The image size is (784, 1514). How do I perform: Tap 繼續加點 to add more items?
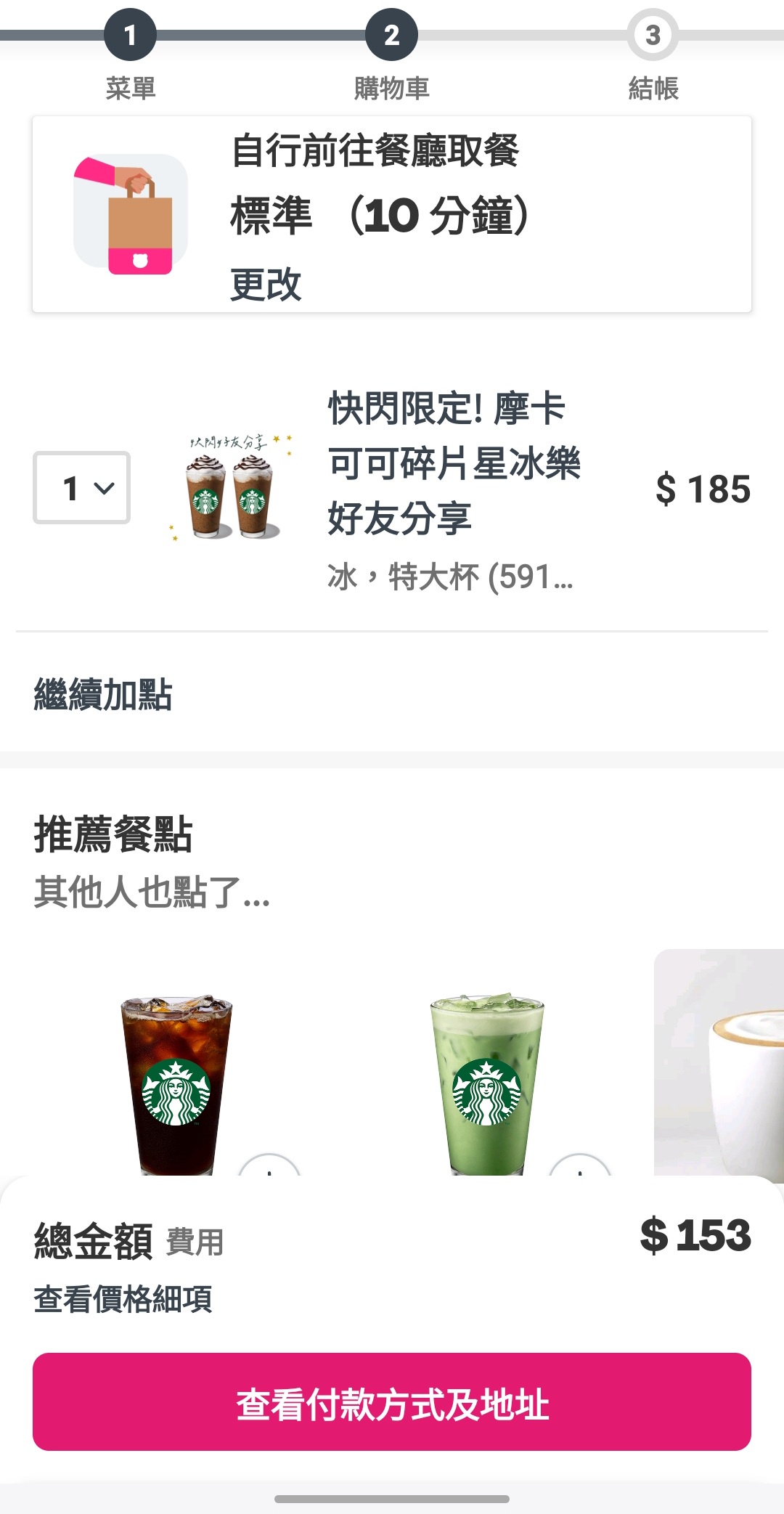pyautogui.click(x=103, y=695)
